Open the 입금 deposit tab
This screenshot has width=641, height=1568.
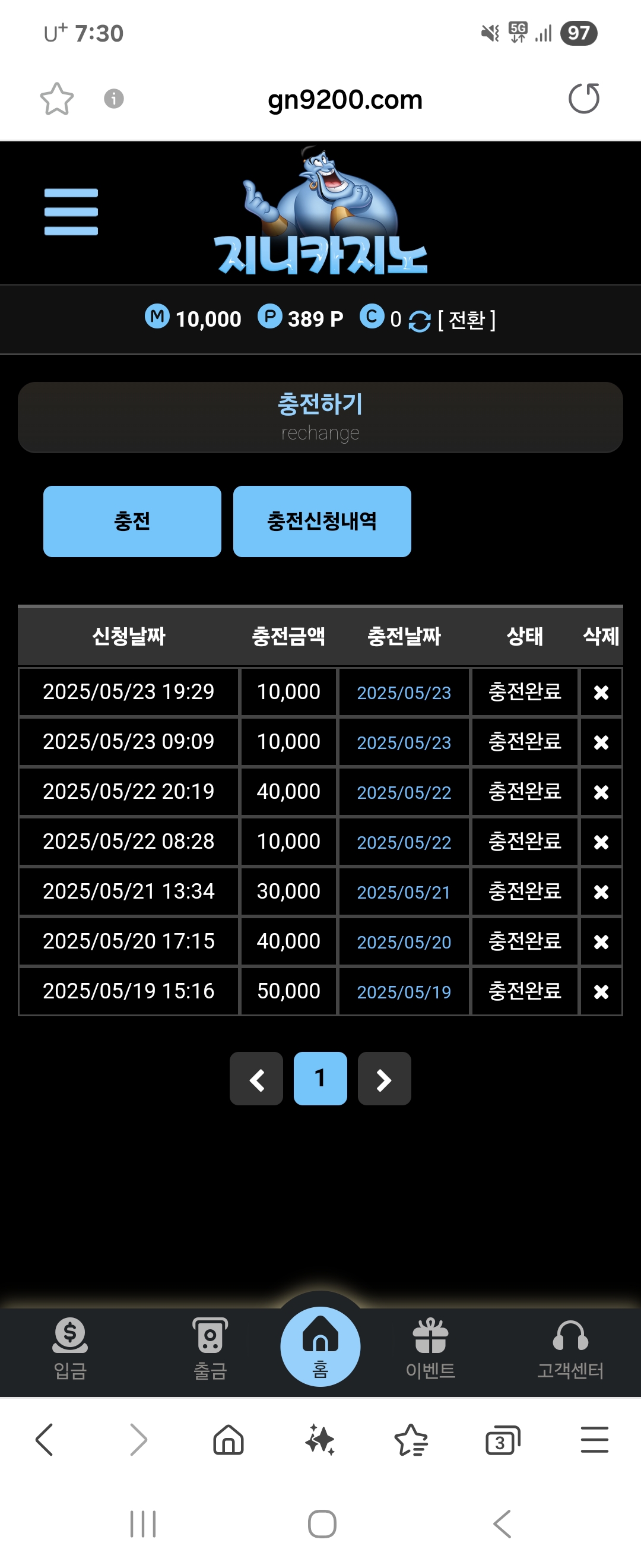tap(71, 1348)
